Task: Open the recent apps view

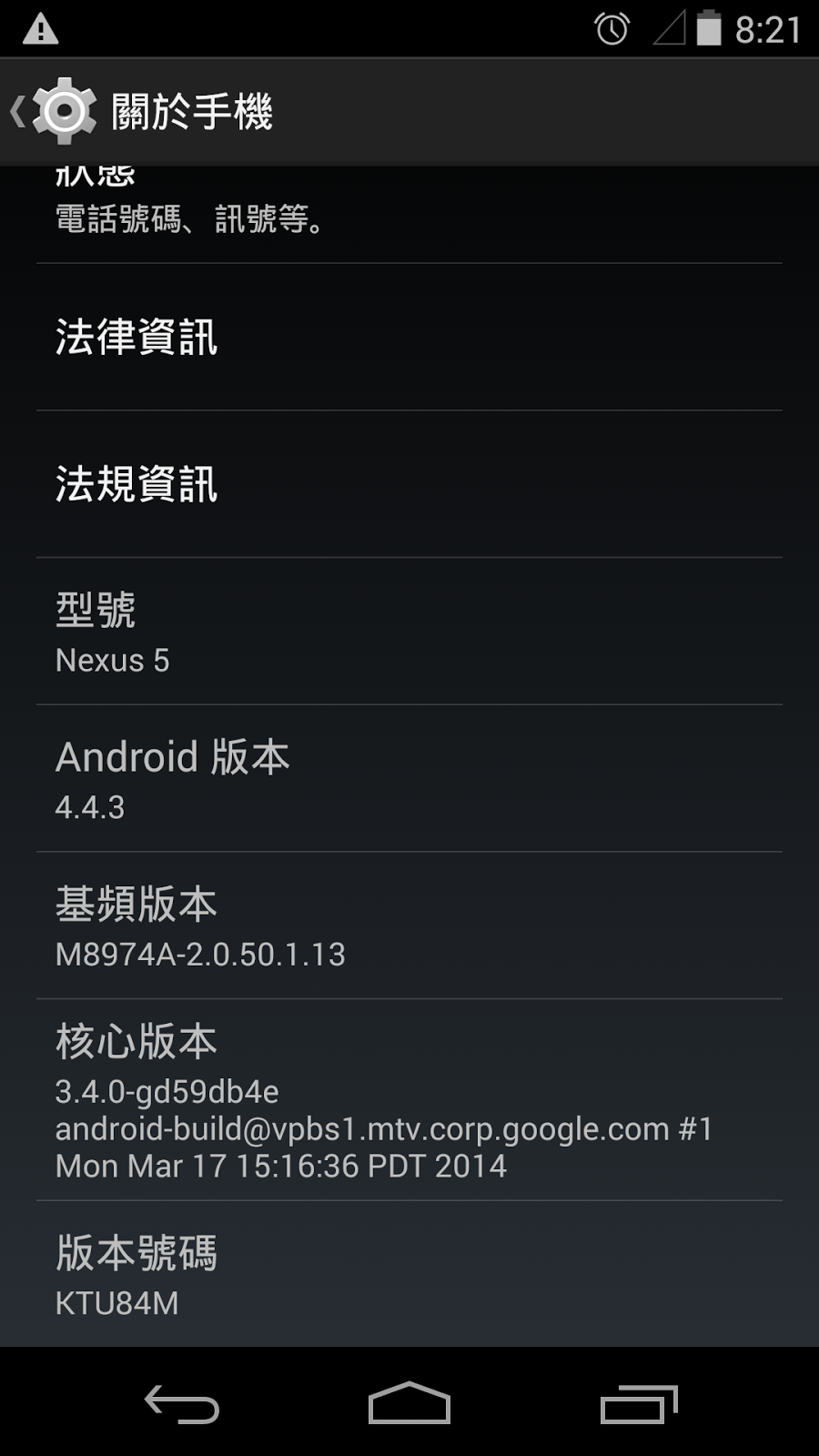Action: (639, 1403)
